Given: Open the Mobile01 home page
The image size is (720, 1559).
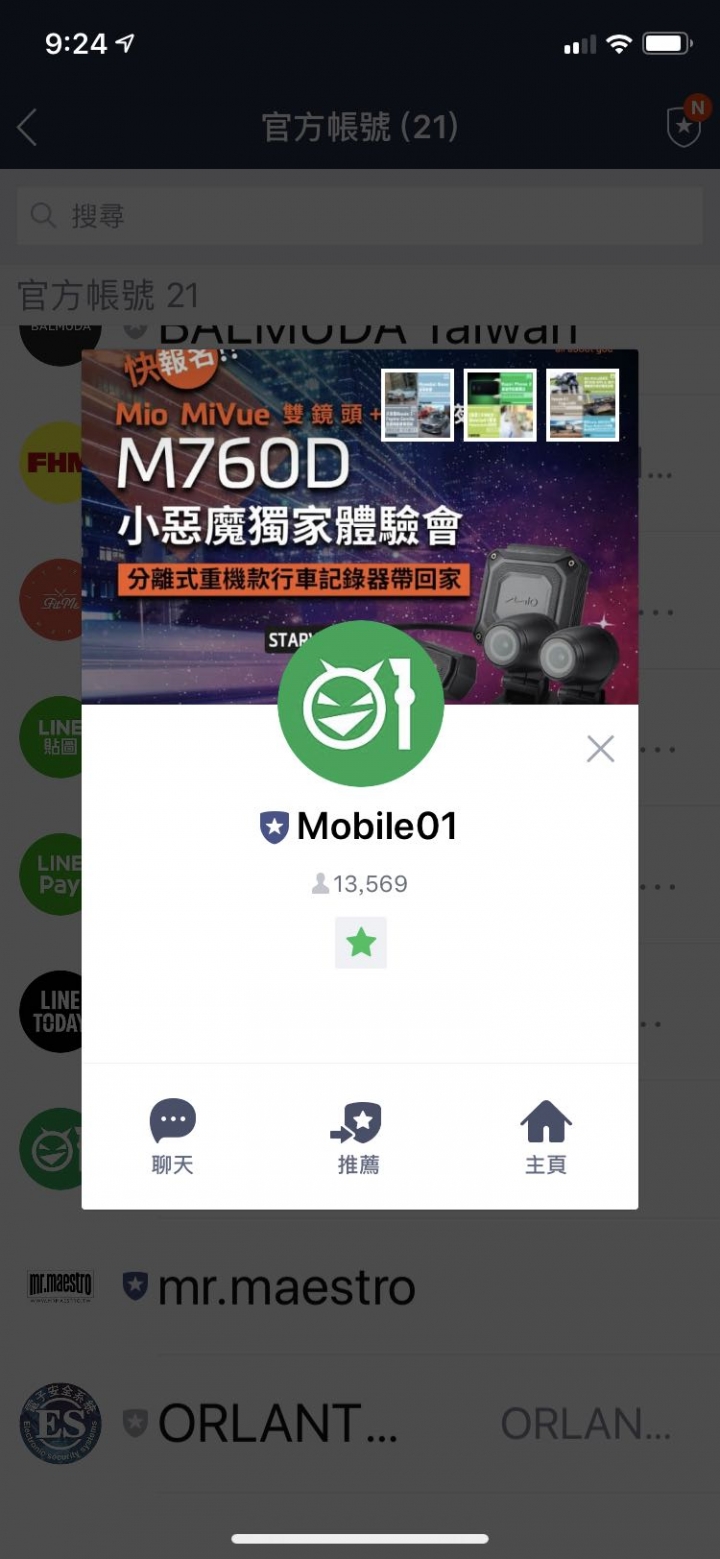Looking at the screenshot, I should [x=546, y=1136].
